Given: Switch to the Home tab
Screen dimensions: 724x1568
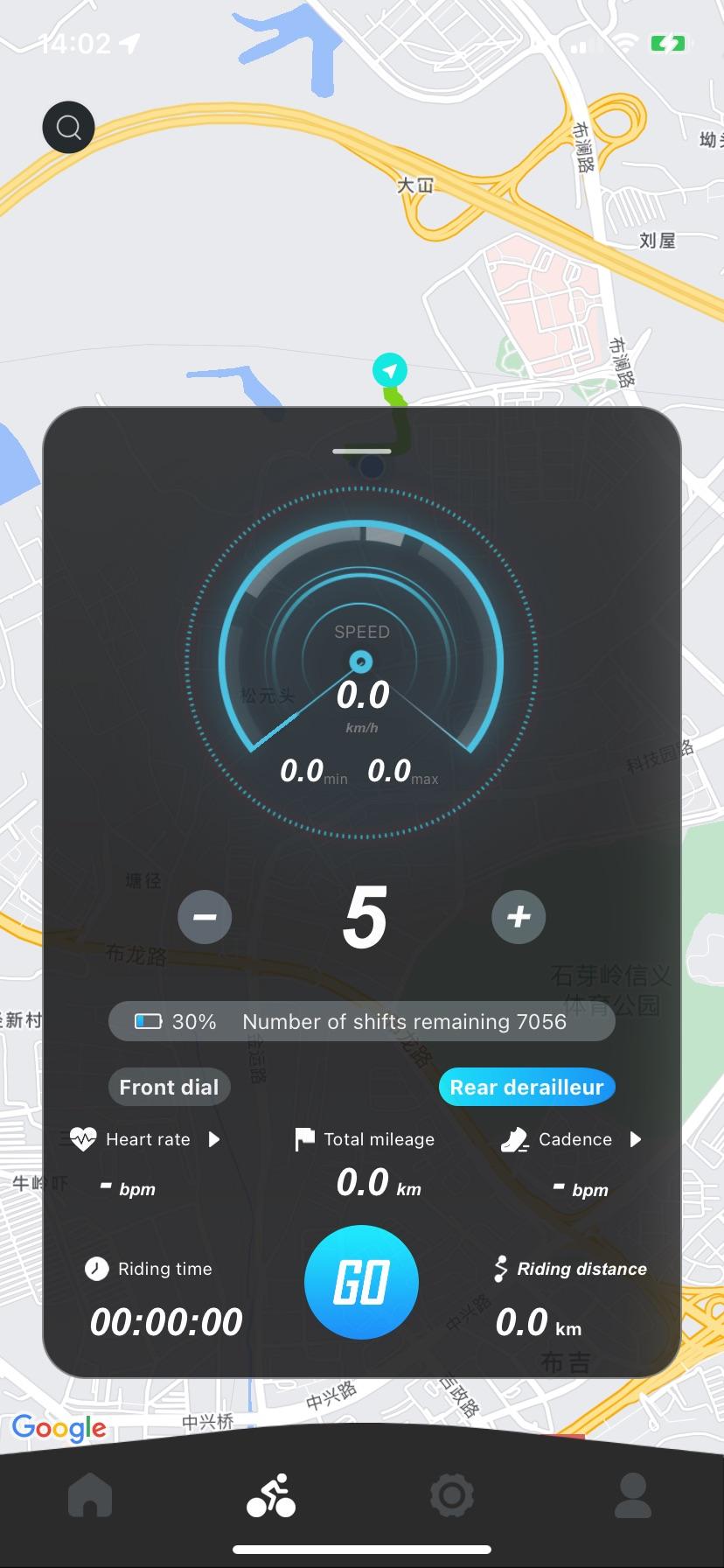Looking at the screenshot, I should click(91, 1494).
